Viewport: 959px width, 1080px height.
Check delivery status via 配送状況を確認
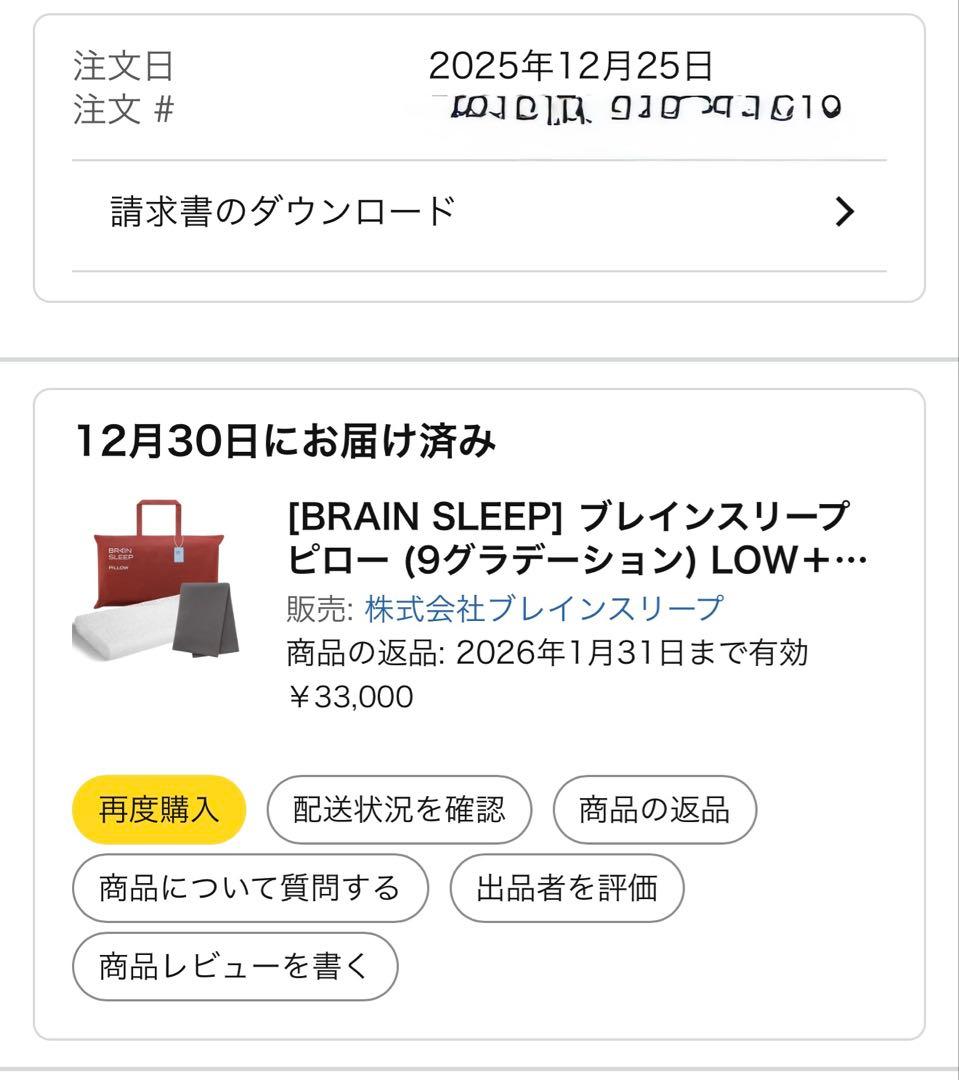coord(399,810)
